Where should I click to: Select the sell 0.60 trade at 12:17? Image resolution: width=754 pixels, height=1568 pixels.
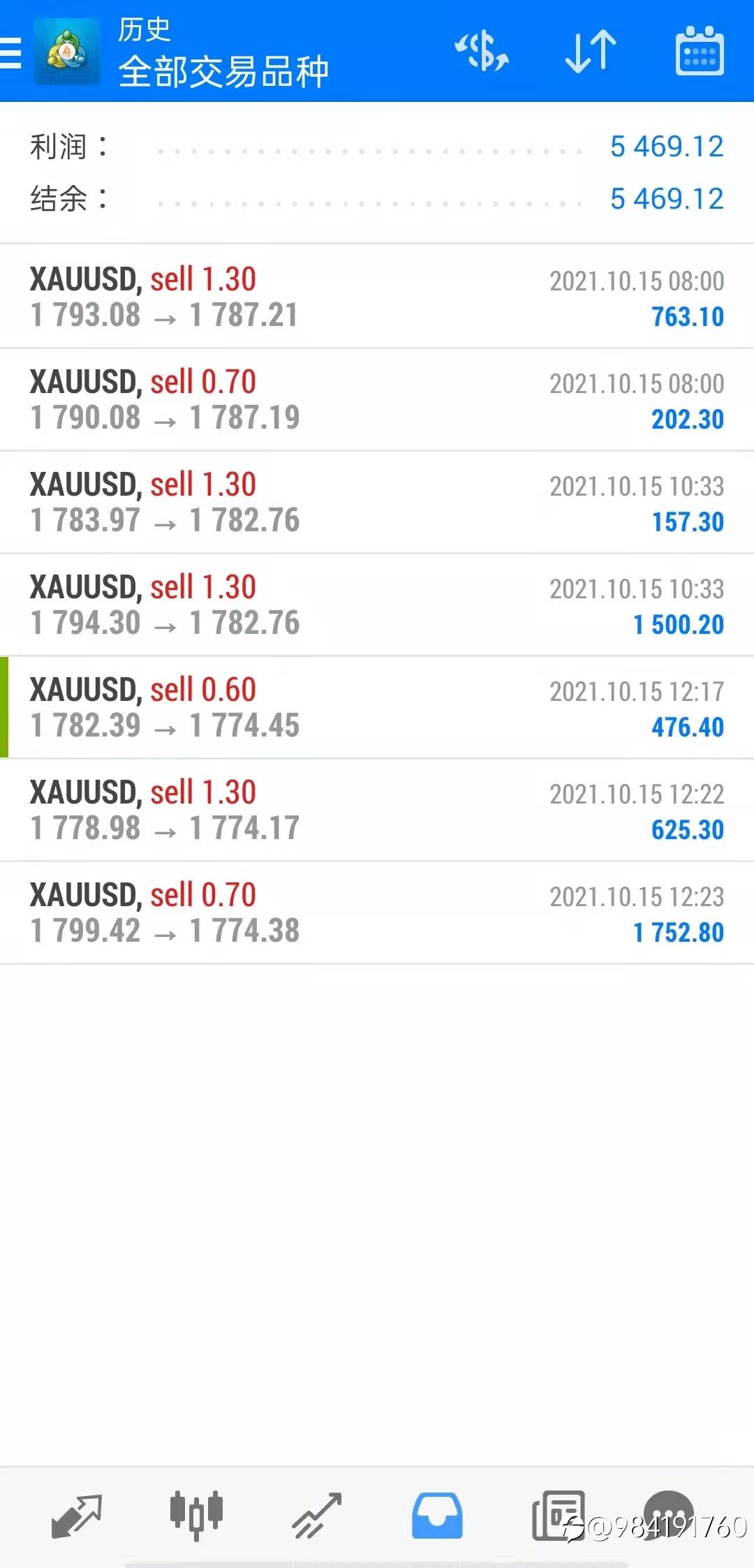point(377,707)
